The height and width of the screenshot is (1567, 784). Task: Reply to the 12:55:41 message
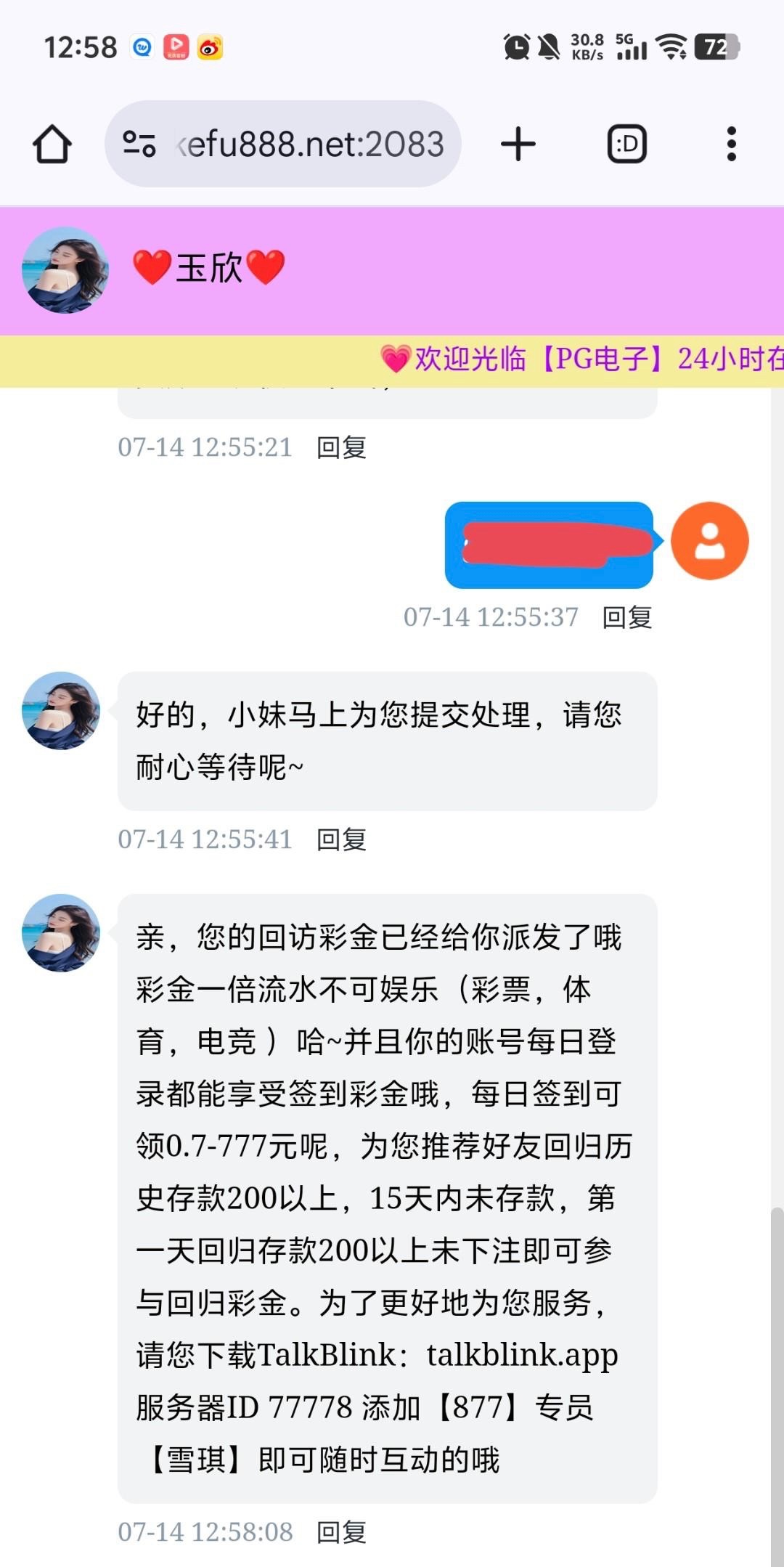click(341, 839)
